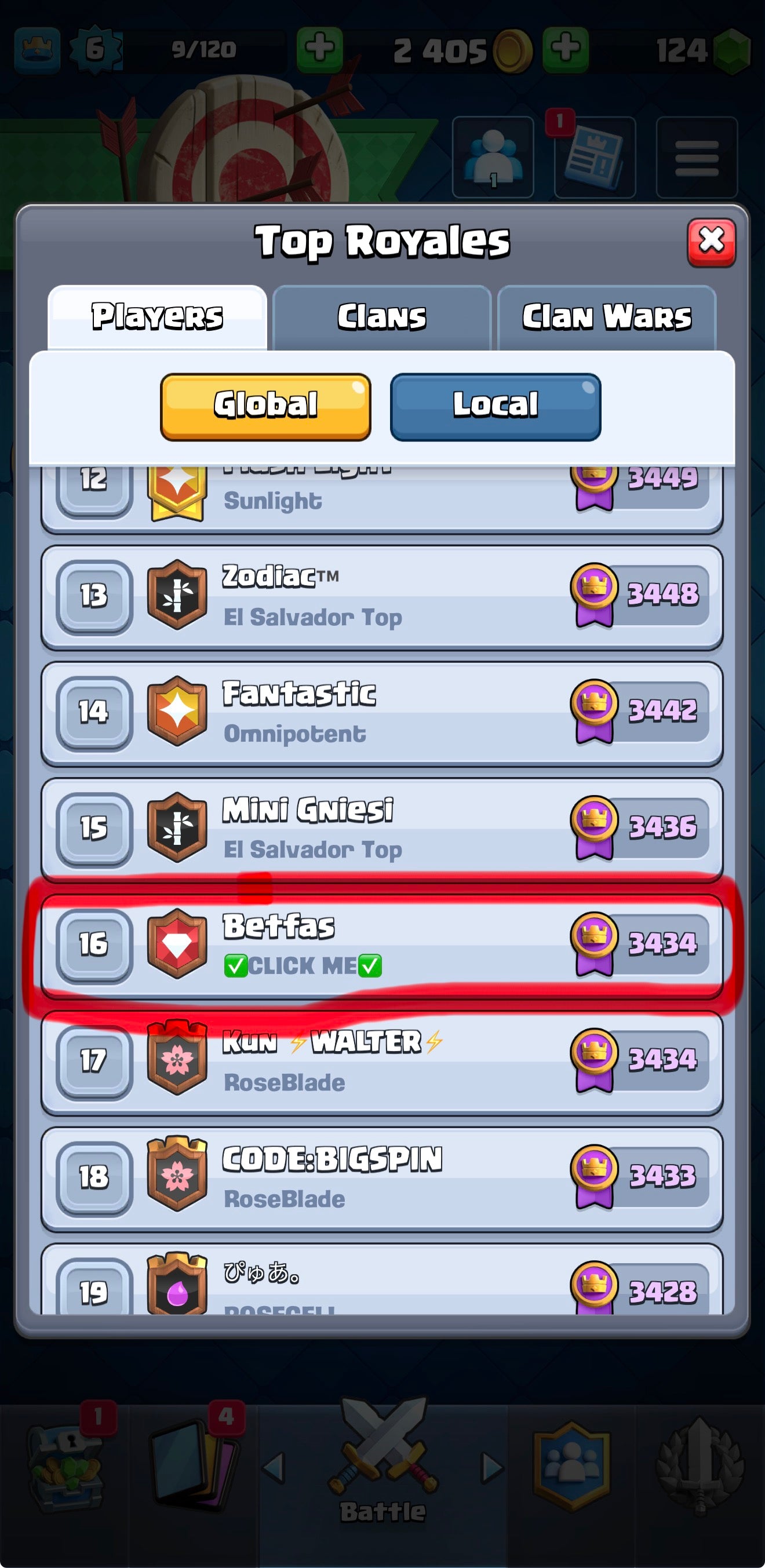This screenshot has height=1568, width=765.
Task: Switch to the Clans tab
Action: (x=381, y=317)
